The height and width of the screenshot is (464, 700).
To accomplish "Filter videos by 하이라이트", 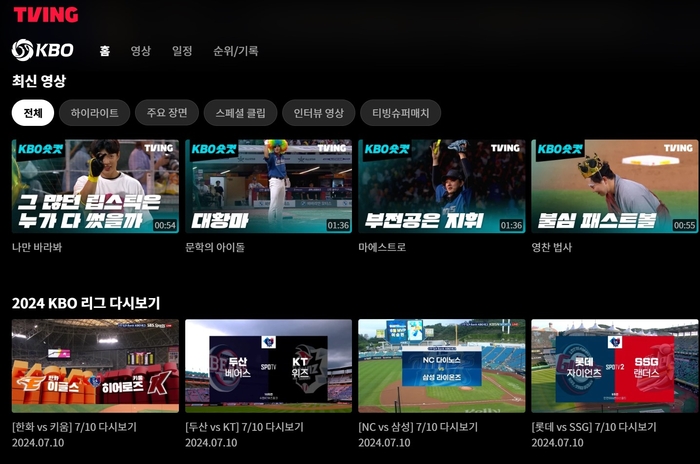I will pos(94,113).
